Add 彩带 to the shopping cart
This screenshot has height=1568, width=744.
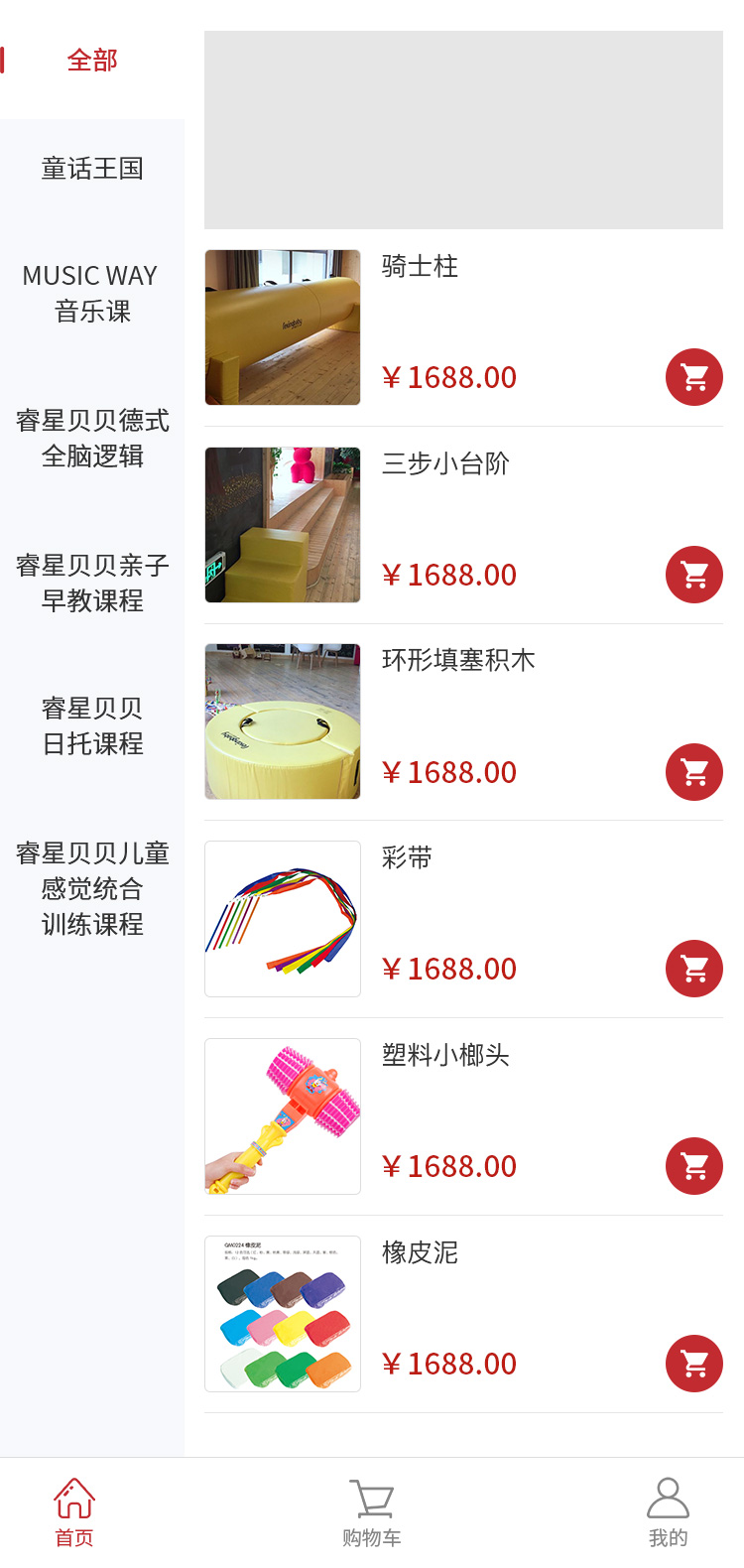point(693,969)
